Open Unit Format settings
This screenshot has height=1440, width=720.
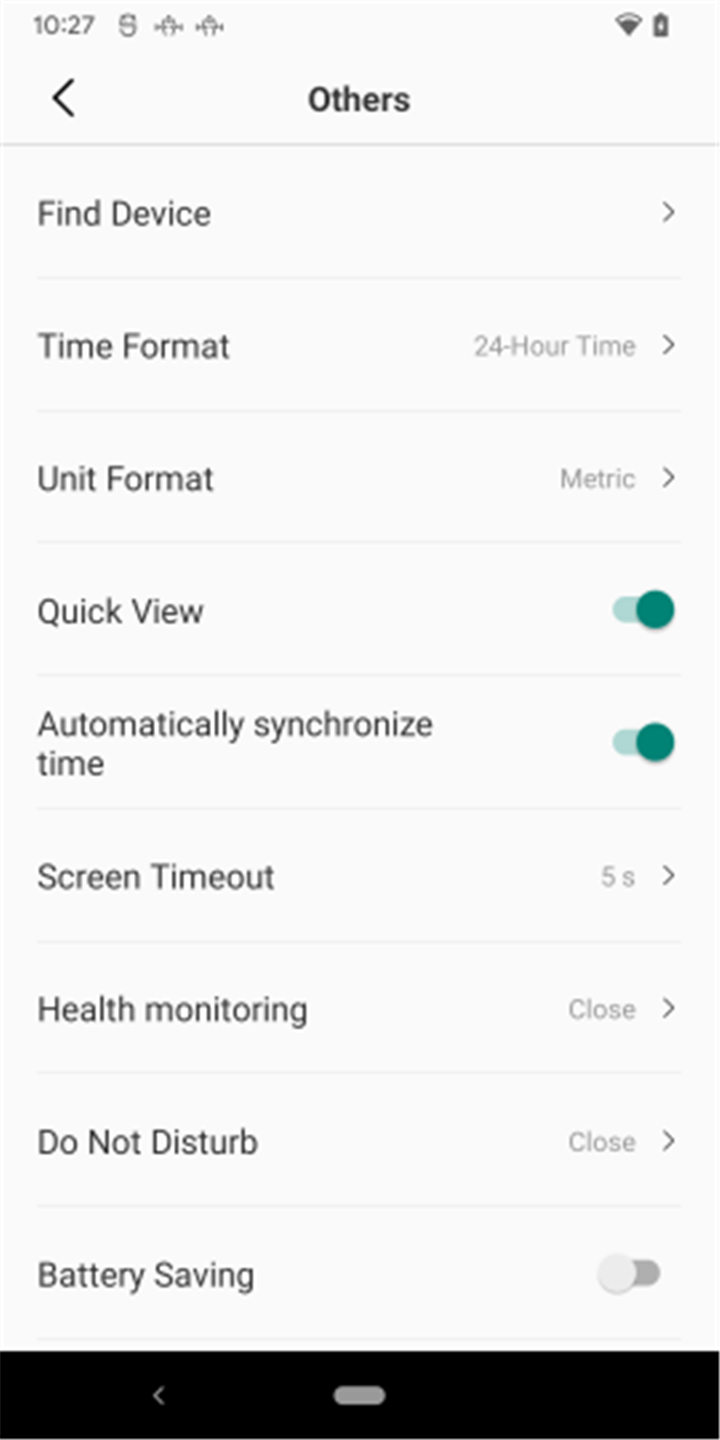click(359, 478)
